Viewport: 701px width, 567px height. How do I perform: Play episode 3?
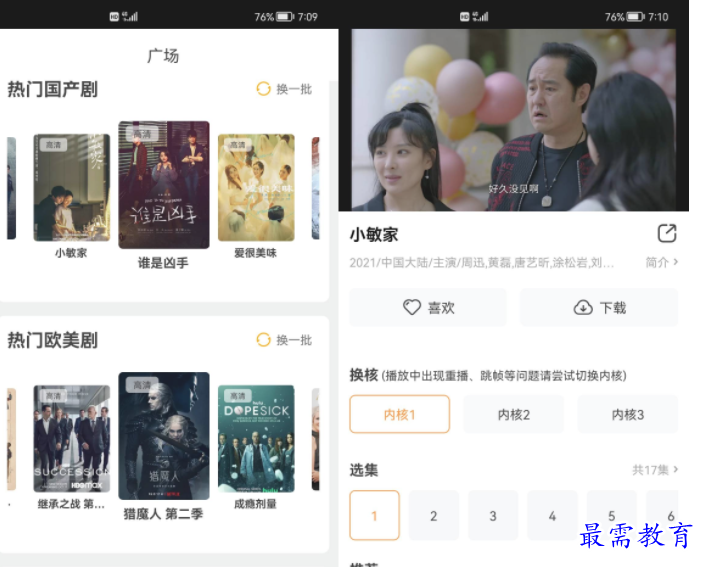pos(492,516)
